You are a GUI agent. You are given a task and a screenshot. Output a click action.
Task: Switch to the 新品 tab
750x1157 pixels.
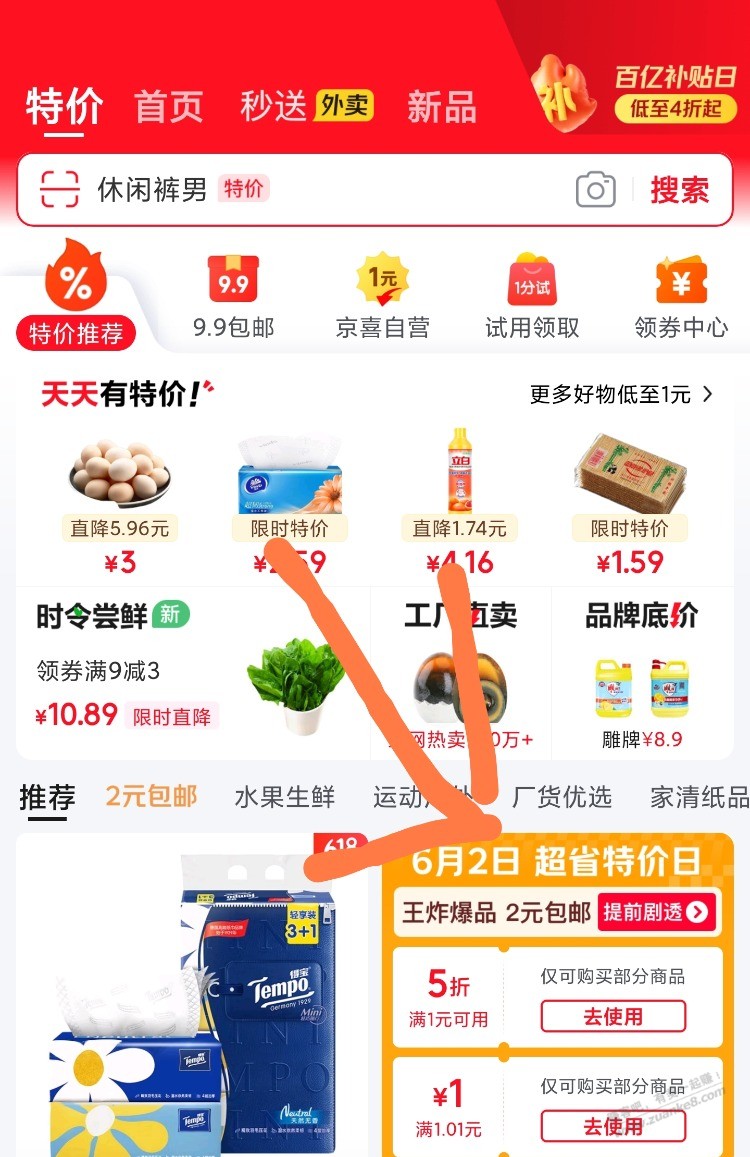tap(441, 107)
